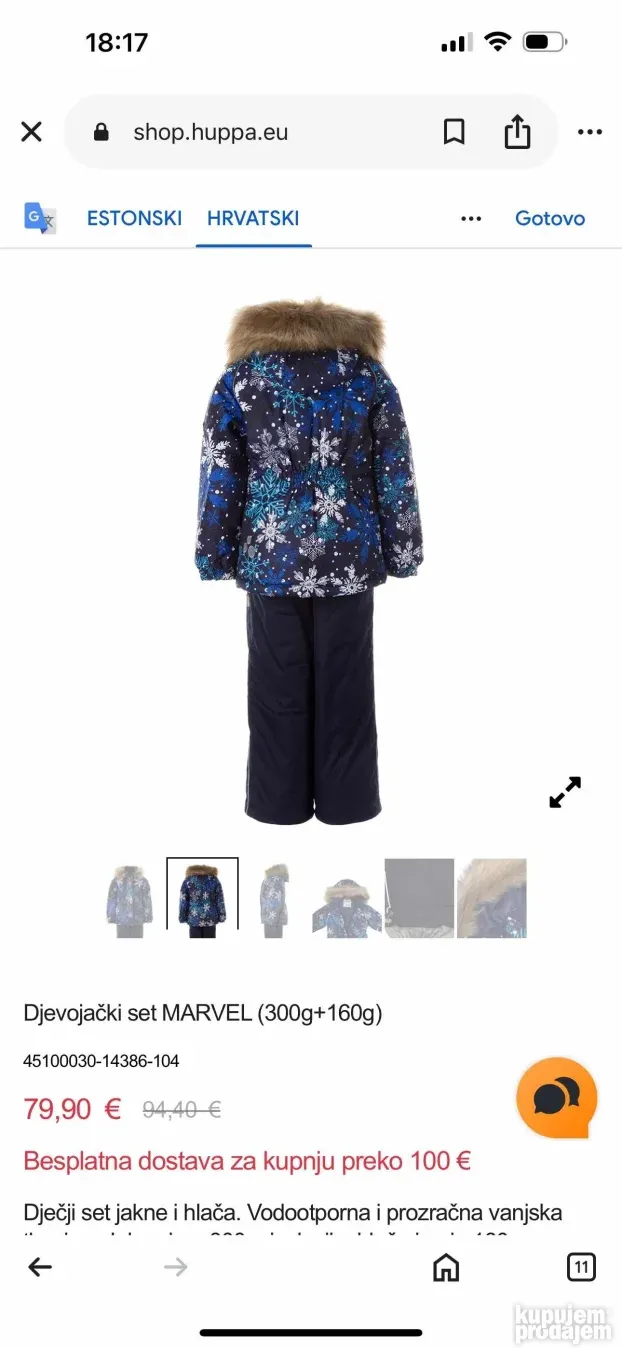Image resolution: width=622 pixels, height=1348 pixels.
Task: Go to browser home page
Action: [x=446, y=1267]
